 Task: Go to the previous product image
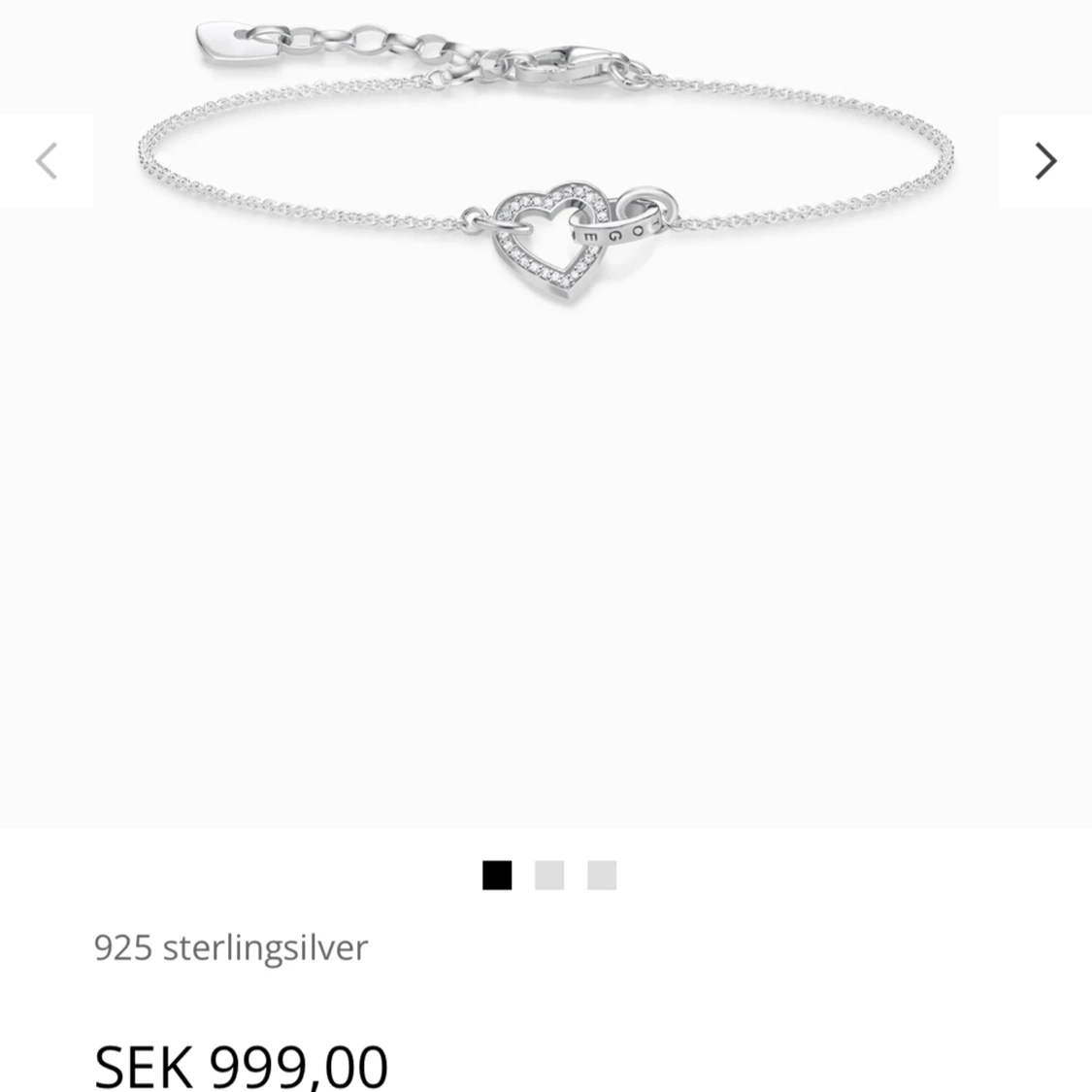tap(47, 161)
